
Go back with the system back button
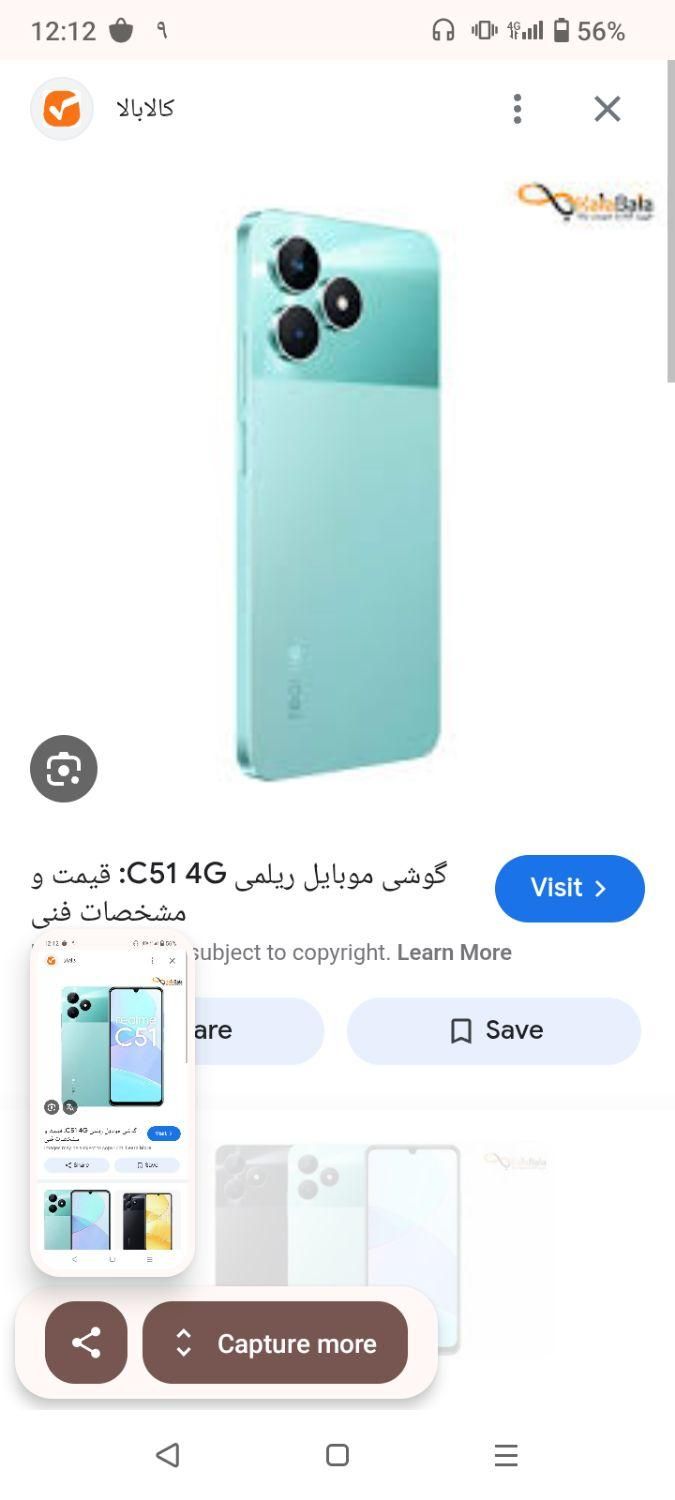click(168, 1454)
